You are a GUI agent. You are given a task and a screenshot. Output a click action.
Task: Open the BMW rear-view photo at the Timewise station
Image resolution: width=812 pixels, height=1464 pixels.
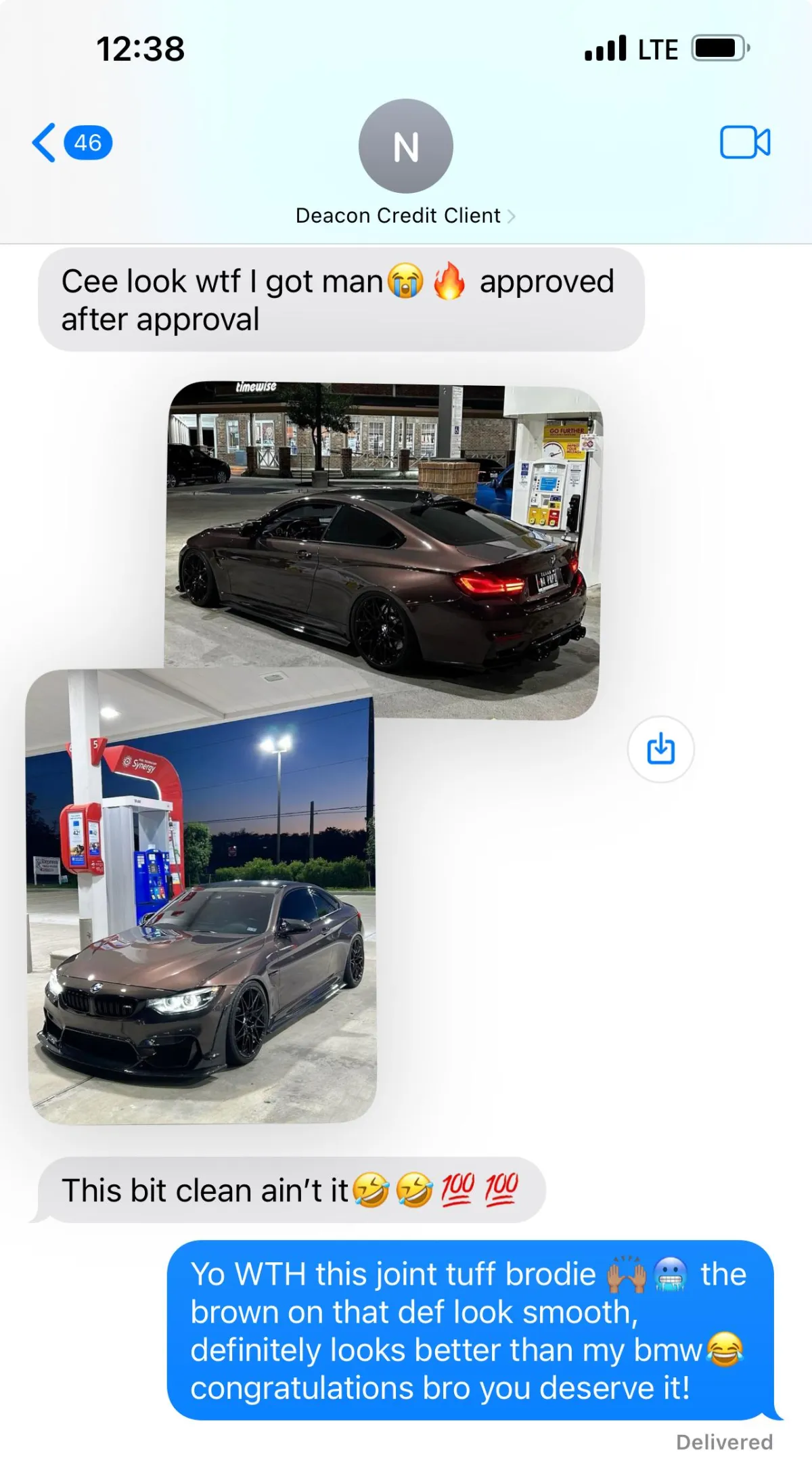pyautogui.click(x=384, y=550)
